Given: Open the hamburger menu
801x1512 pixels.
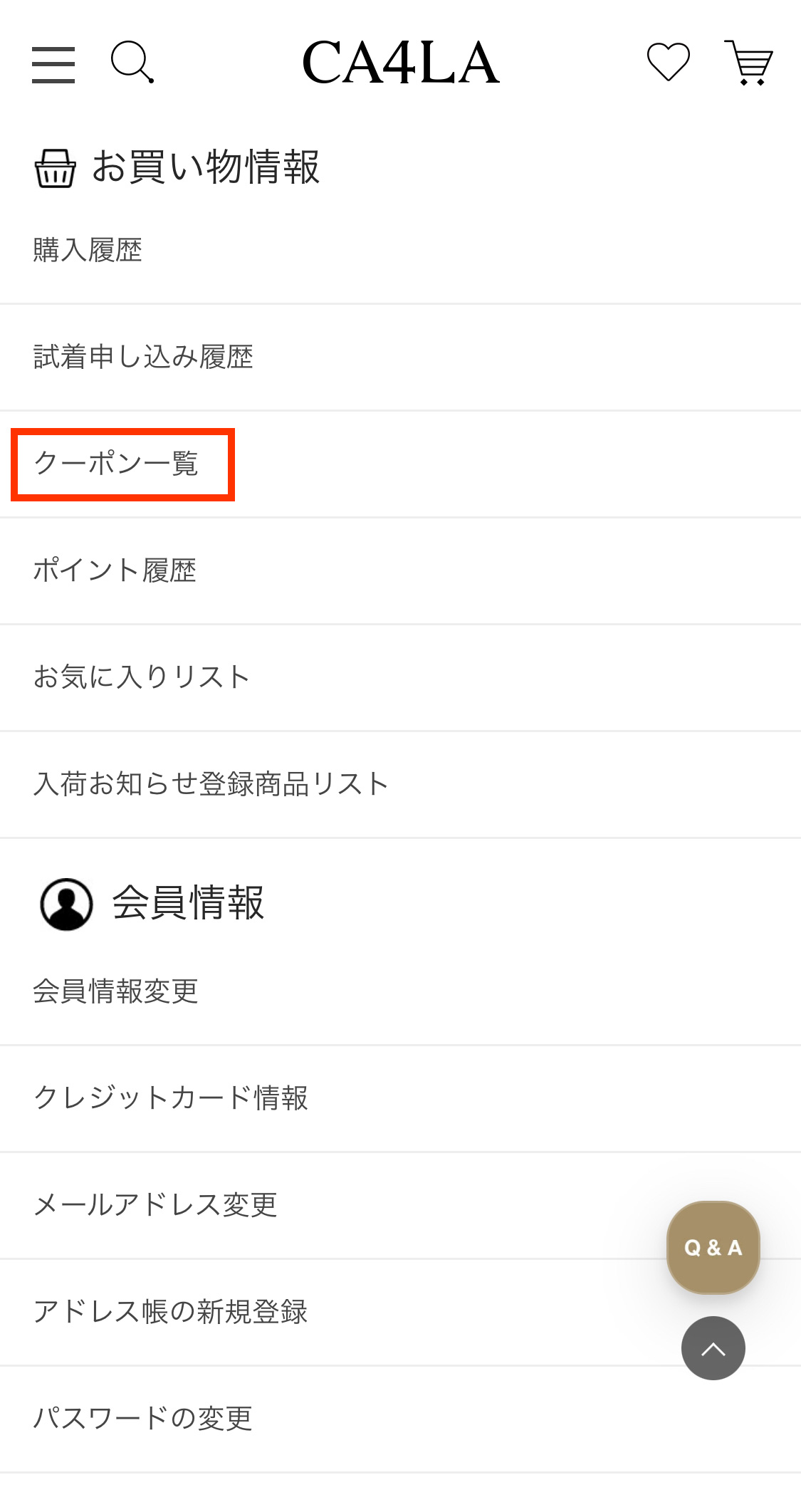Looking at the screenshot, I should 53,65.
